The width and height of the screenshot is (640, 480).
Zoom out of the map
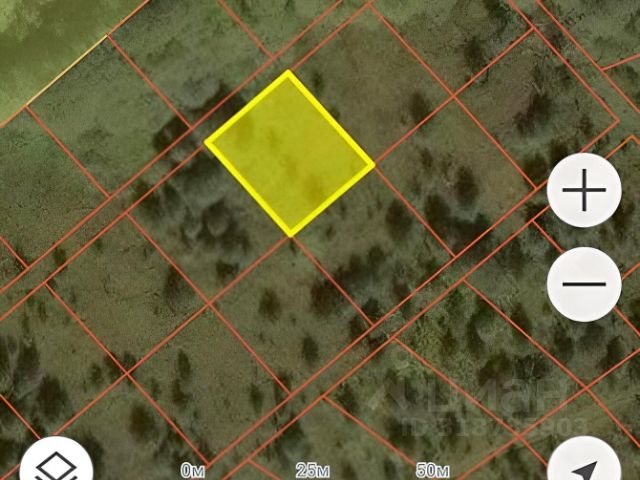coord(585,283)
